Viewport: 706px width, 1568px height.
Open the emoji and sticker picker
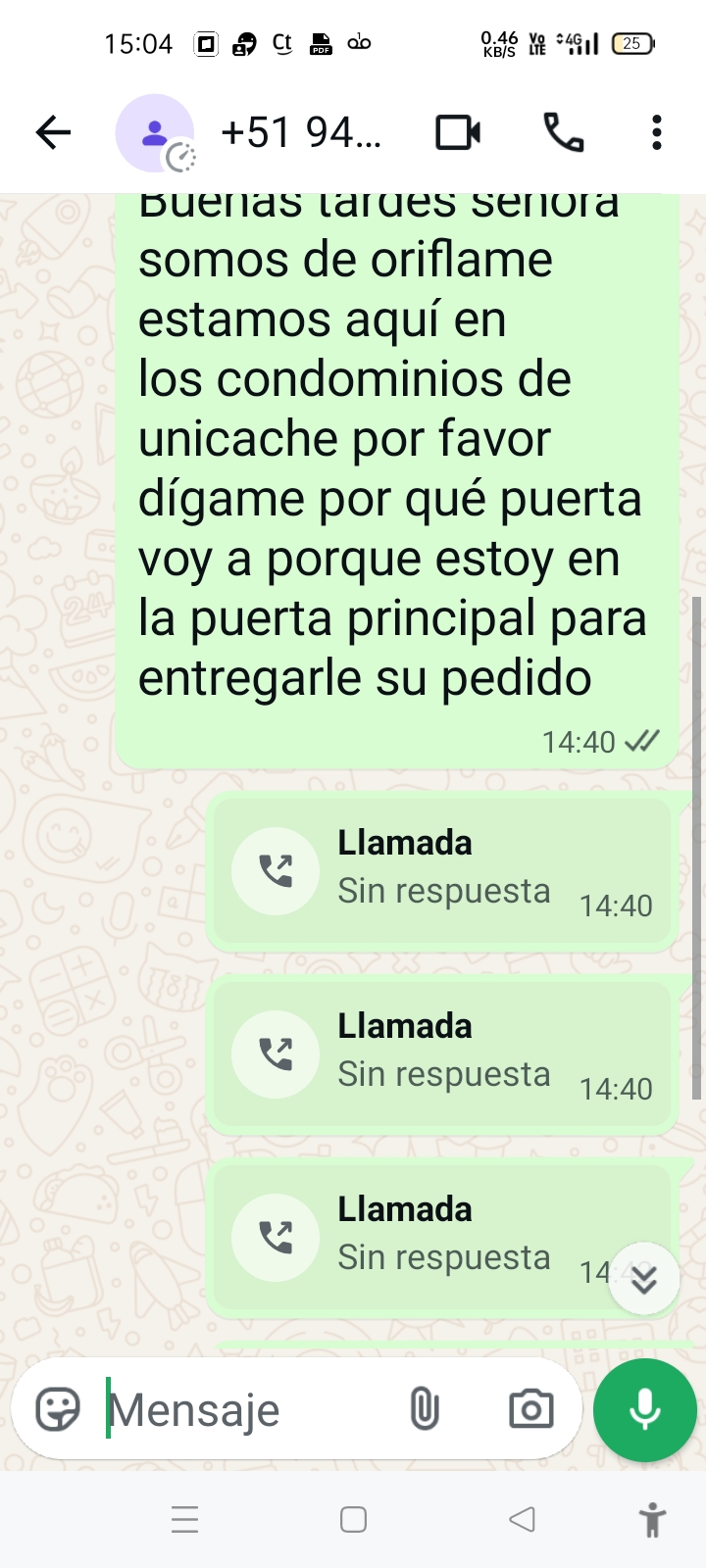(x=58, y=1410)
